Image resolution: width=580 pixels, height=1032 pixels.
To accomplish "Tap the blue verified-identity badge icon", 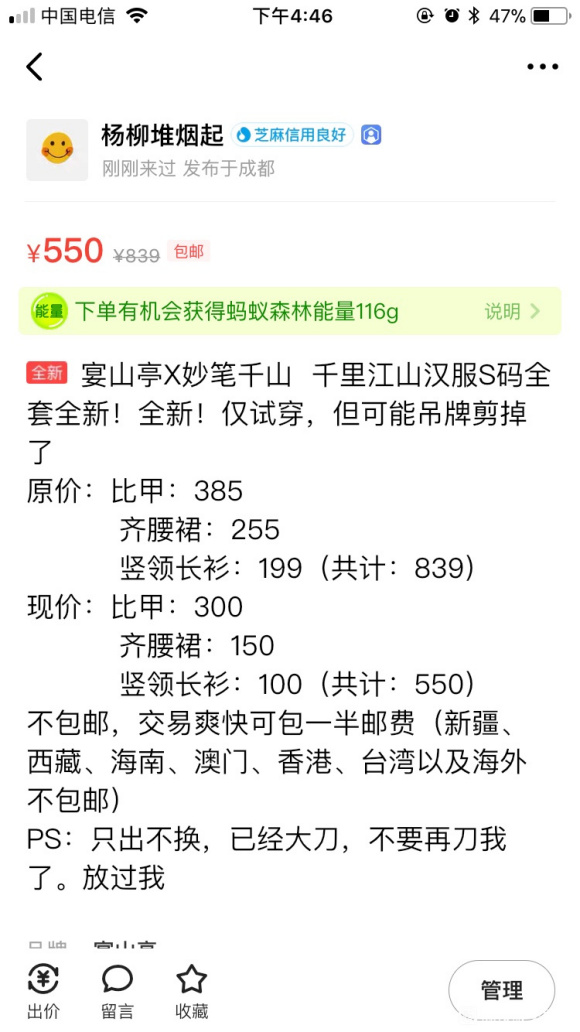I will (372, 135).
